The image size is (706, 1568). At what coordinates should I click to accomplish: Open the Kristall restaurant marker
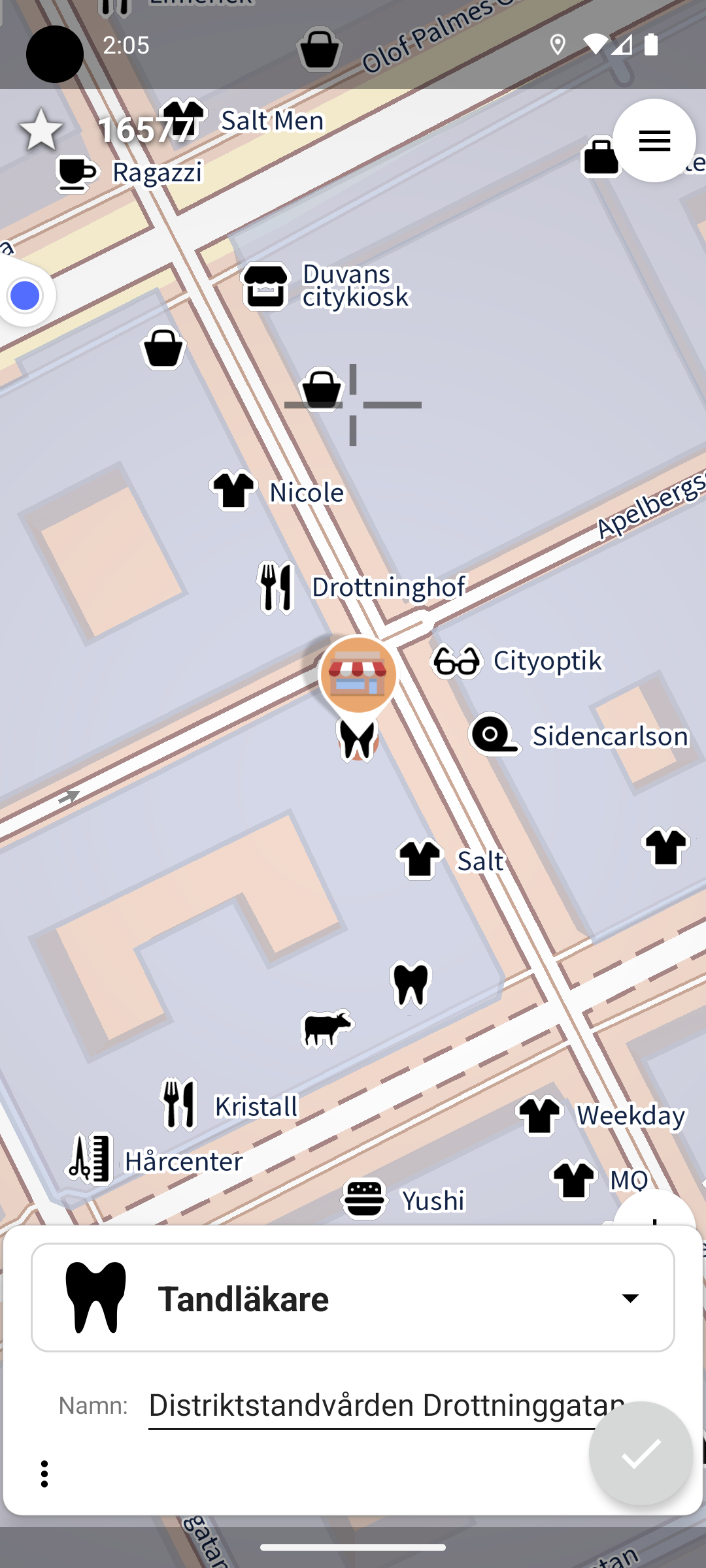click(178, 1104)
